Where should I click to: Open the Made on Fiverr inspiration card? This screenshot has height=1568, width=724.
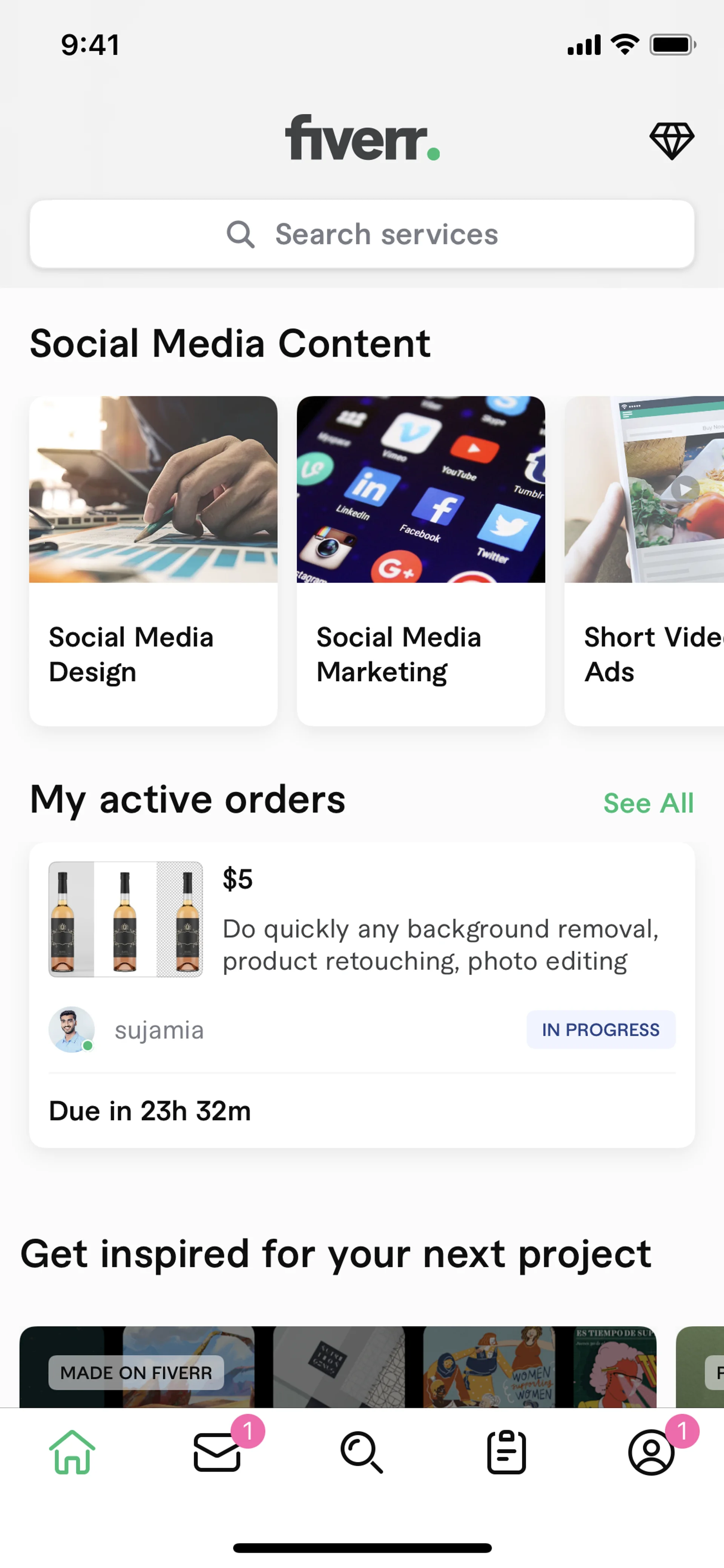(337, 1367)
